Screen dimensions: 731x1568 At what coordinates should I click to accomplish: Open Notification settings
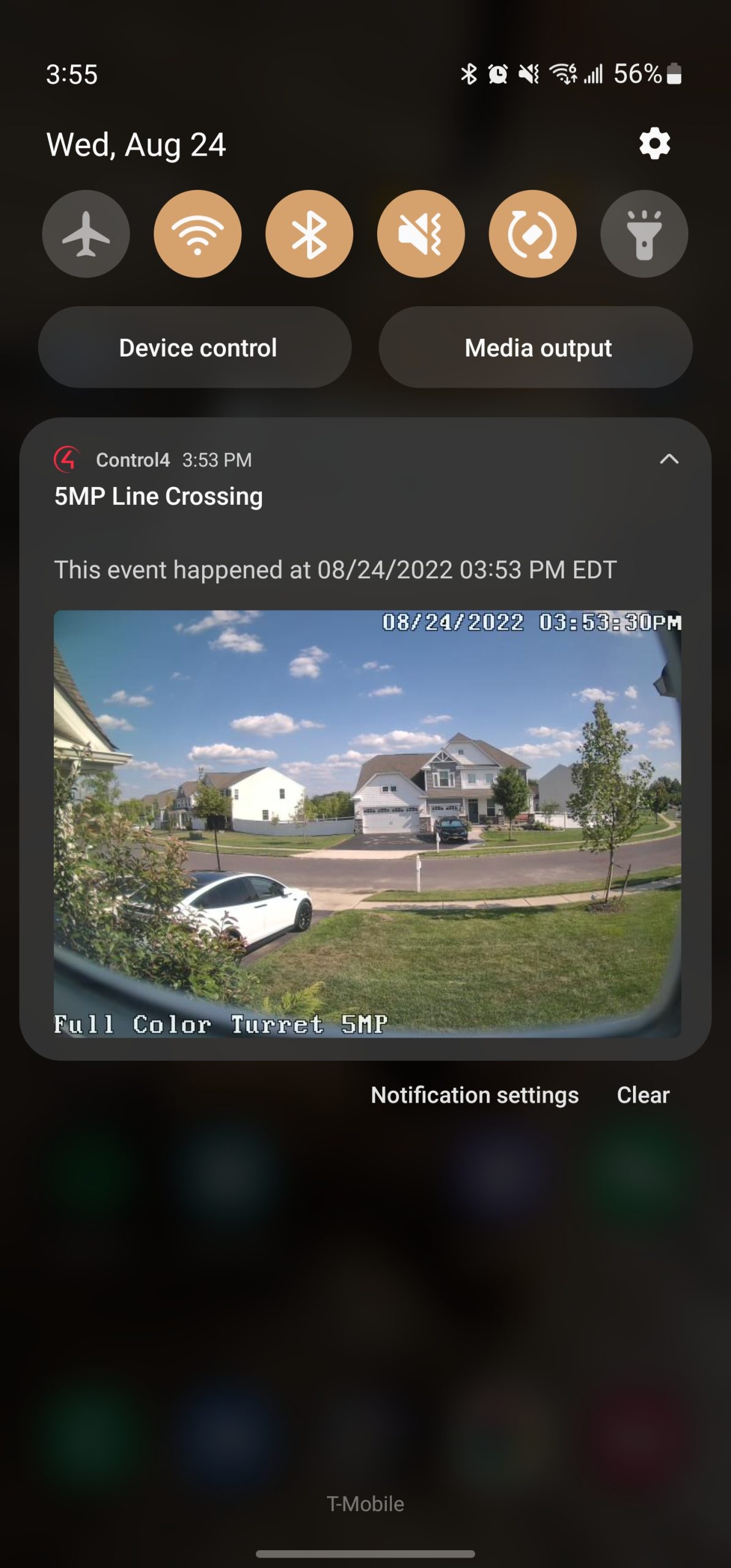pyautogui.click(x=474, y=1095)
